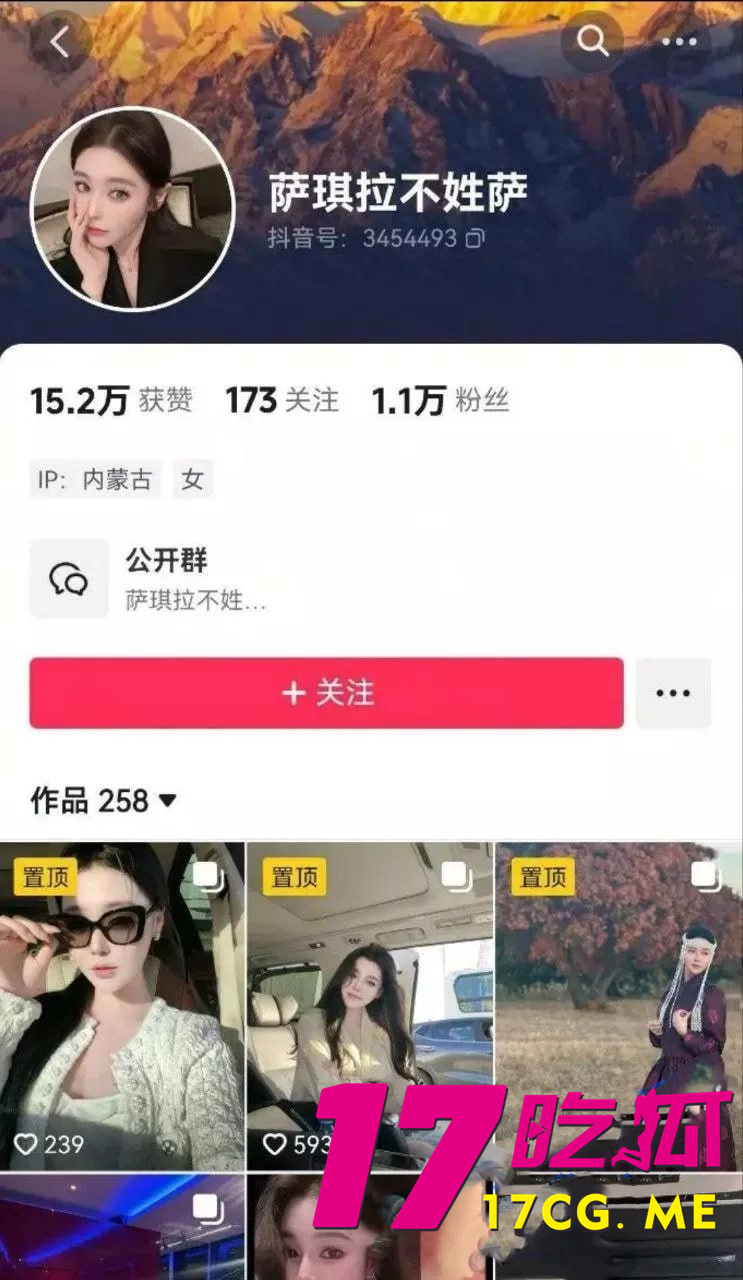Go back using the top arrow
This screenshot has width=743, height=1280.
coord(60,42)
